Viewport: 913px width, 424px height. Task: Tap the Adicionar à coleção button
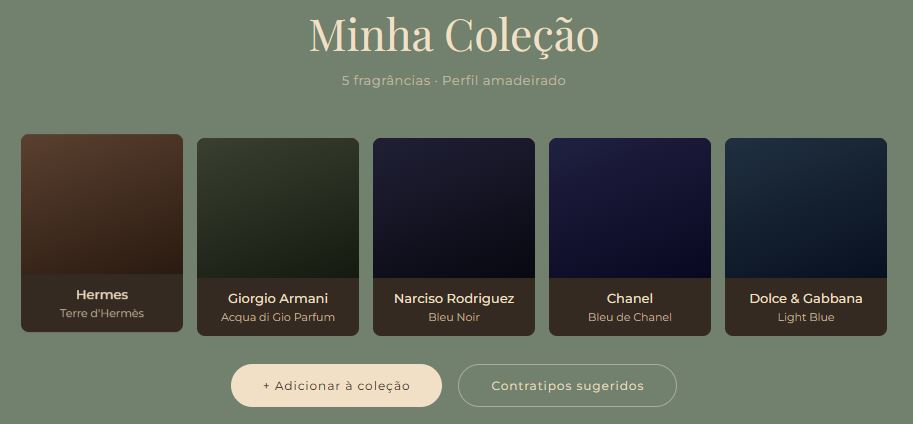pos(336,386)
